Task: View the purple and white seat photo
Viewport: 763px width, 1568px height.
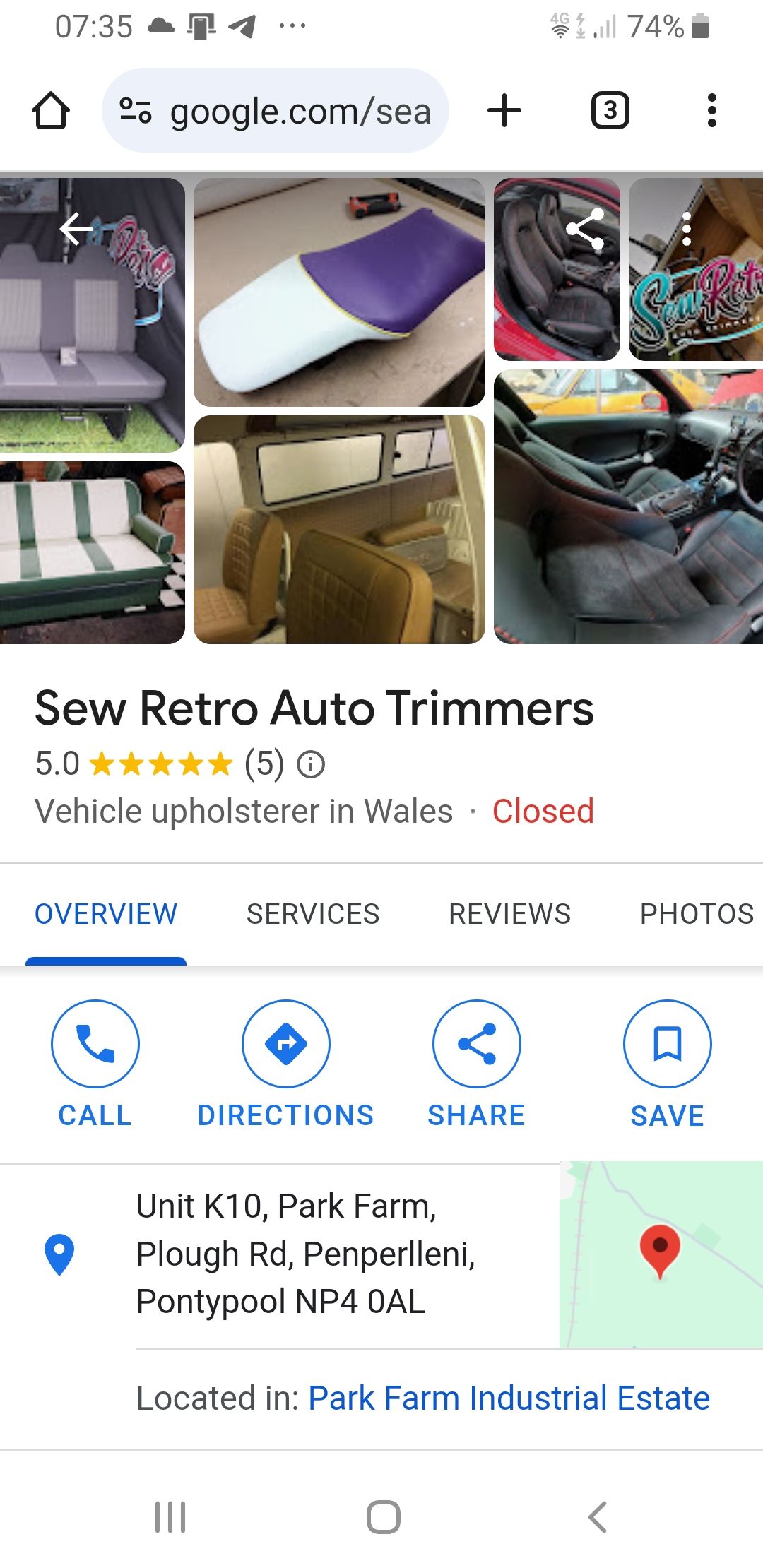Action: [339, 292]
